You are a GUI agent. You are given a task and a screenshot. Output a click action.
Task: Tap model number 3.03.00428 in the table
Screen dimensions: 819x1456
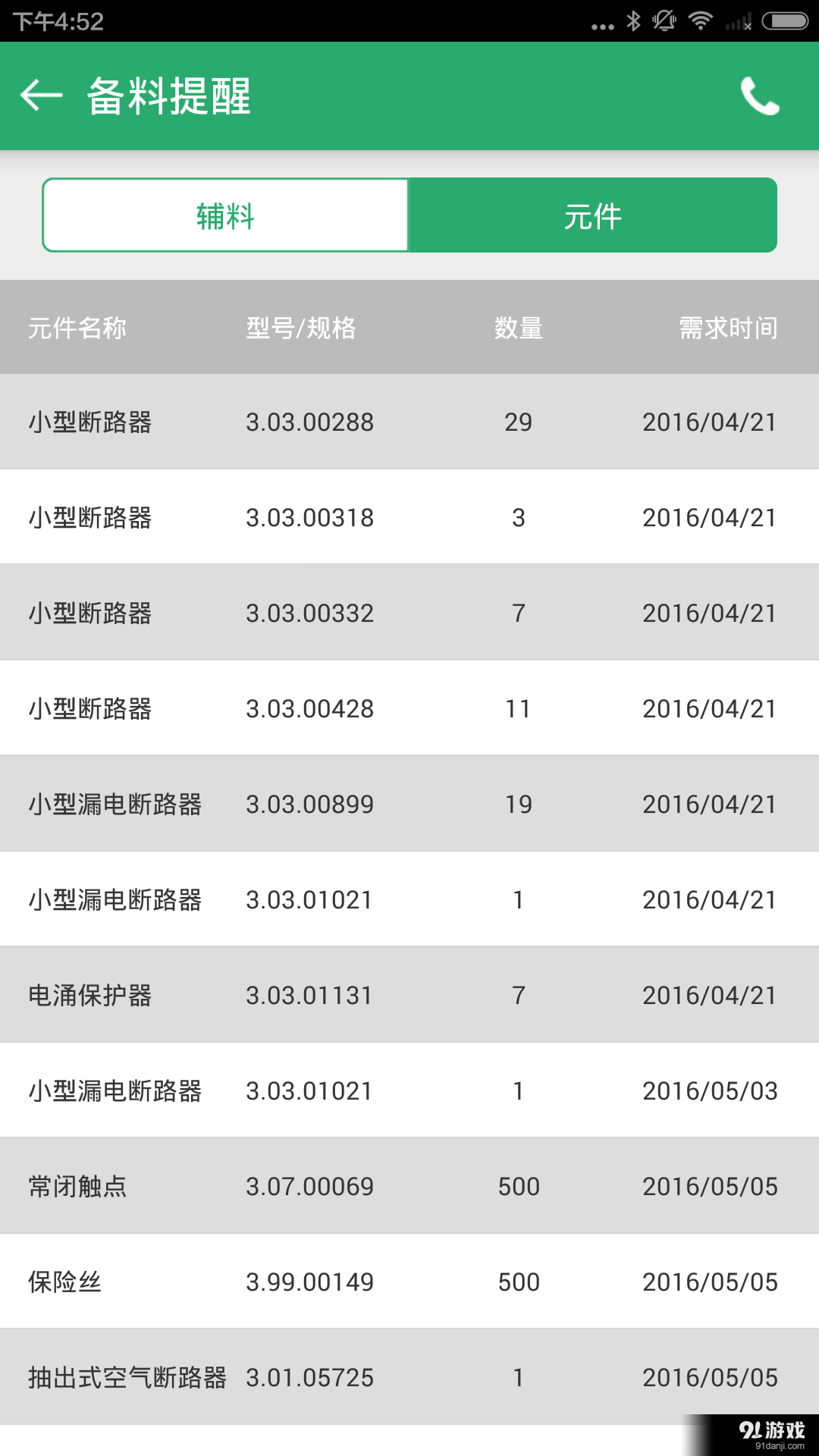click(309, 708)
